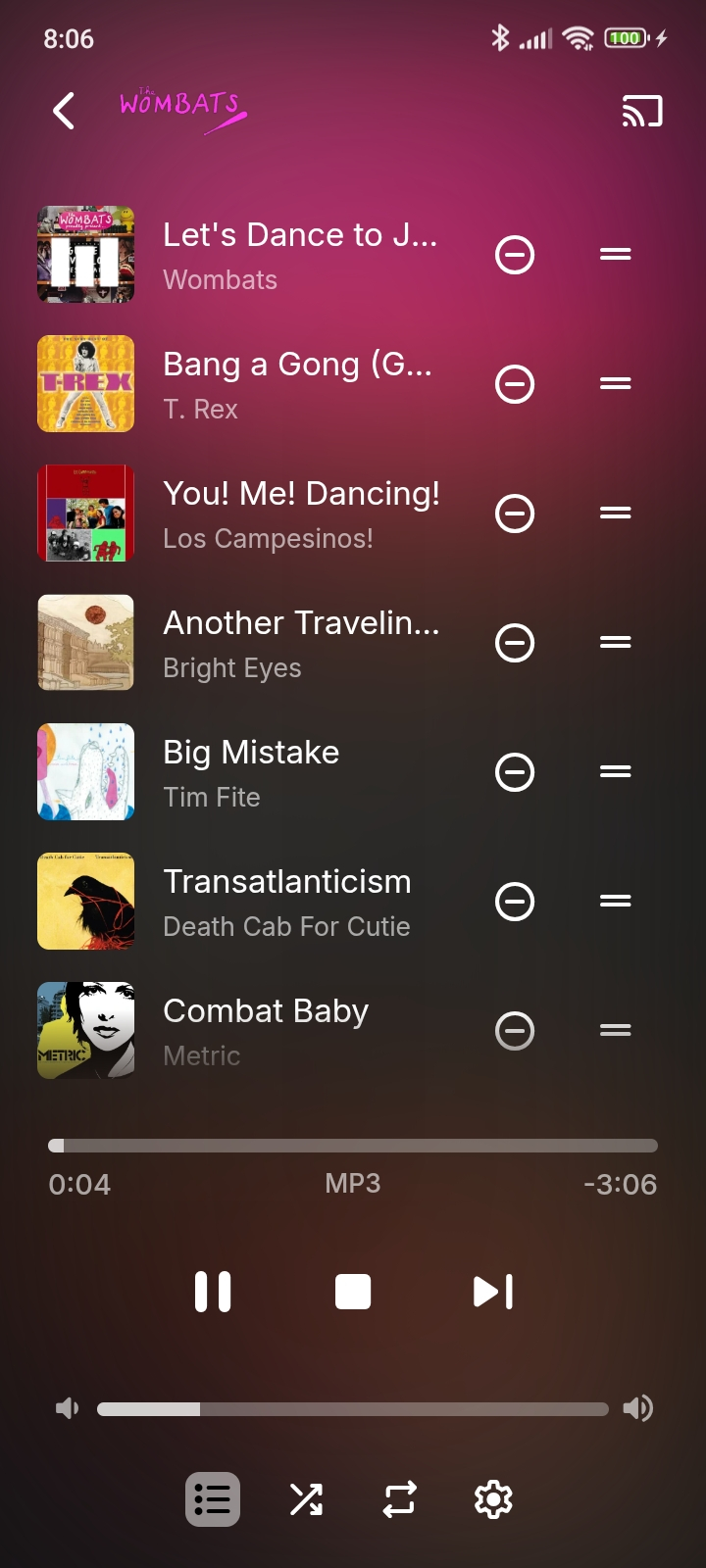
Task: Skip to the next track
Action: pos(493,1292)
